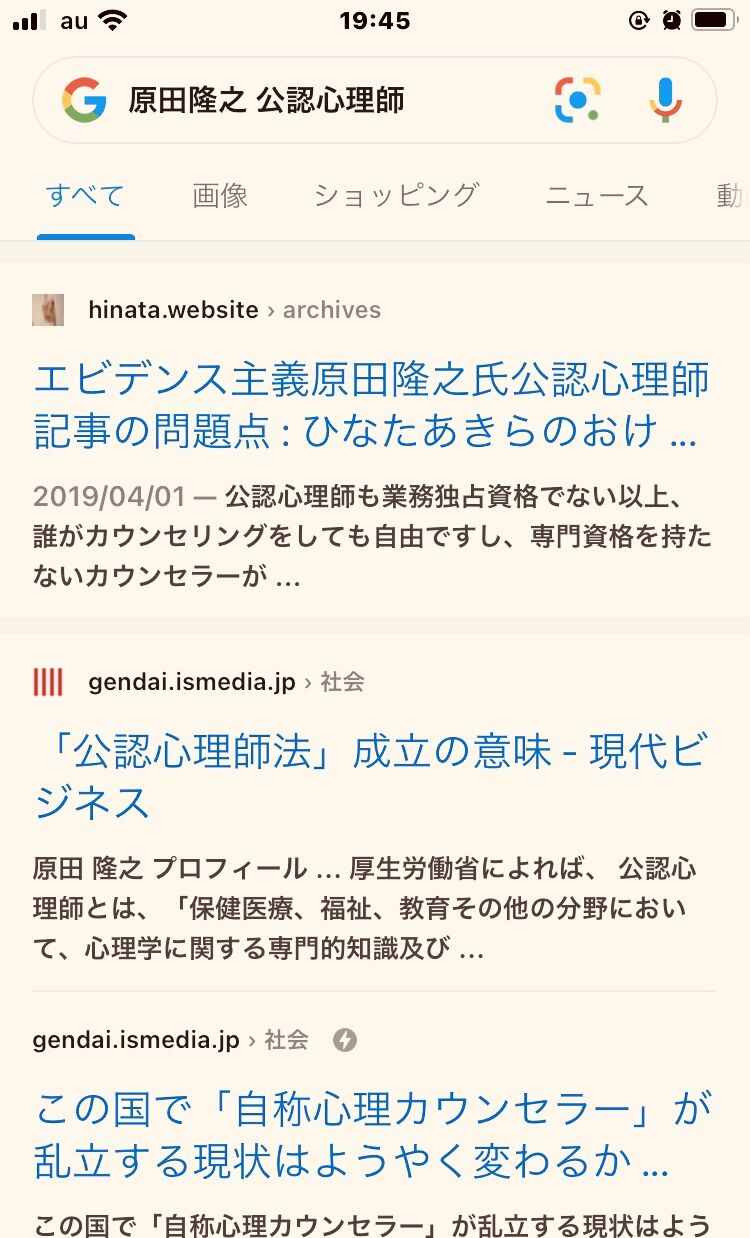Open the ニュース search results tab
Screen dimensions: 750x1238
point(597,197)
